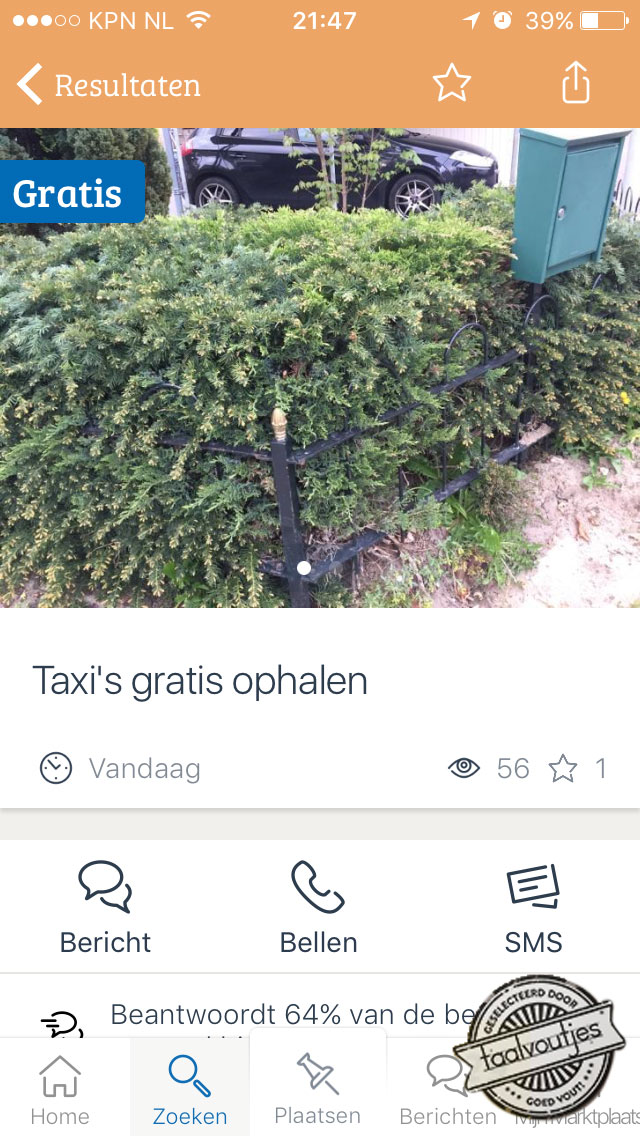Image resolution: width=640 pixels, height=1136 pixels.
Task: Call the seller via Bellen
Action: click(318, 906)
